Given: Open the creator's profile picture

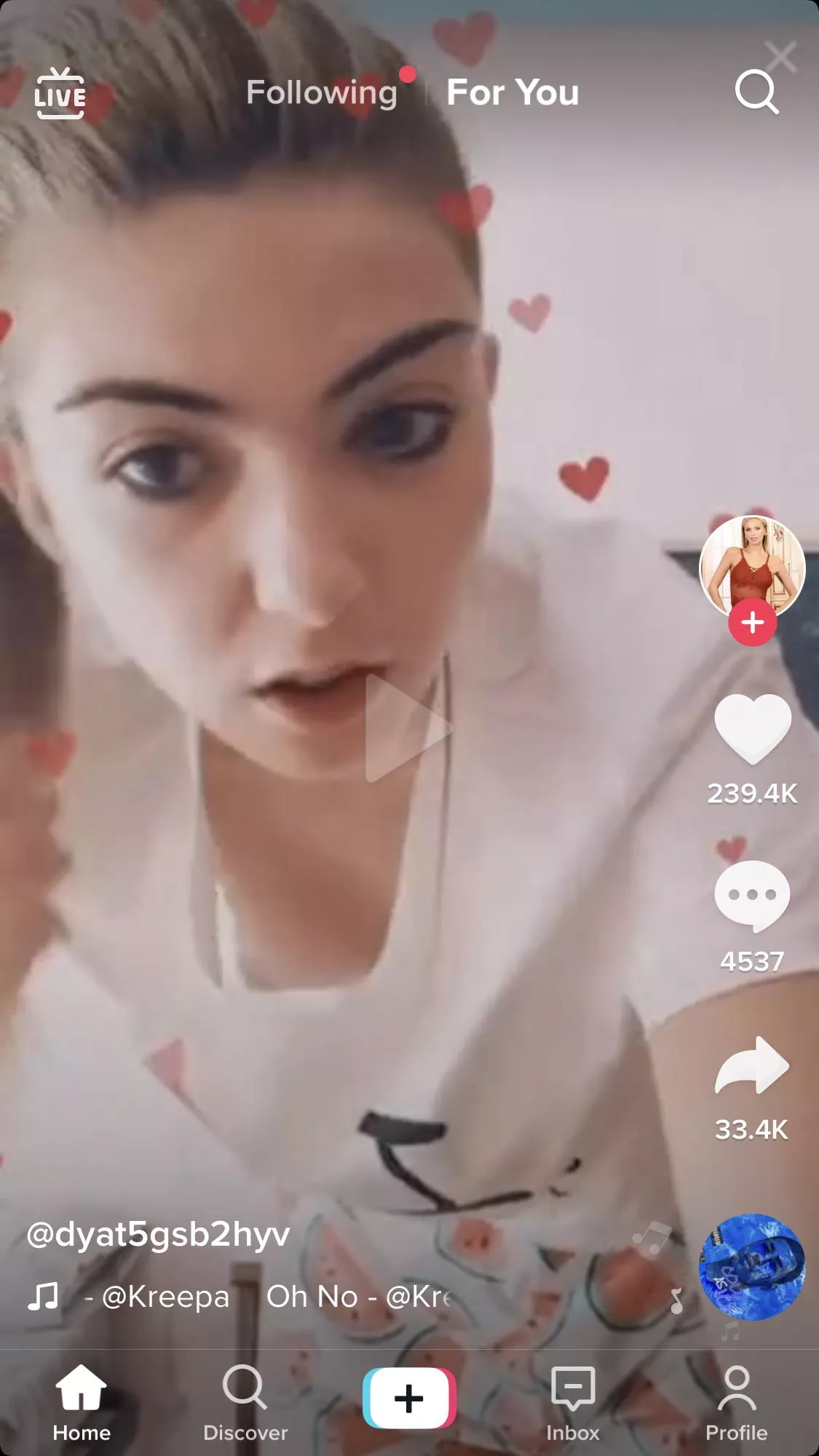Looking at the screenshot, I should click(x=752, y=564).
